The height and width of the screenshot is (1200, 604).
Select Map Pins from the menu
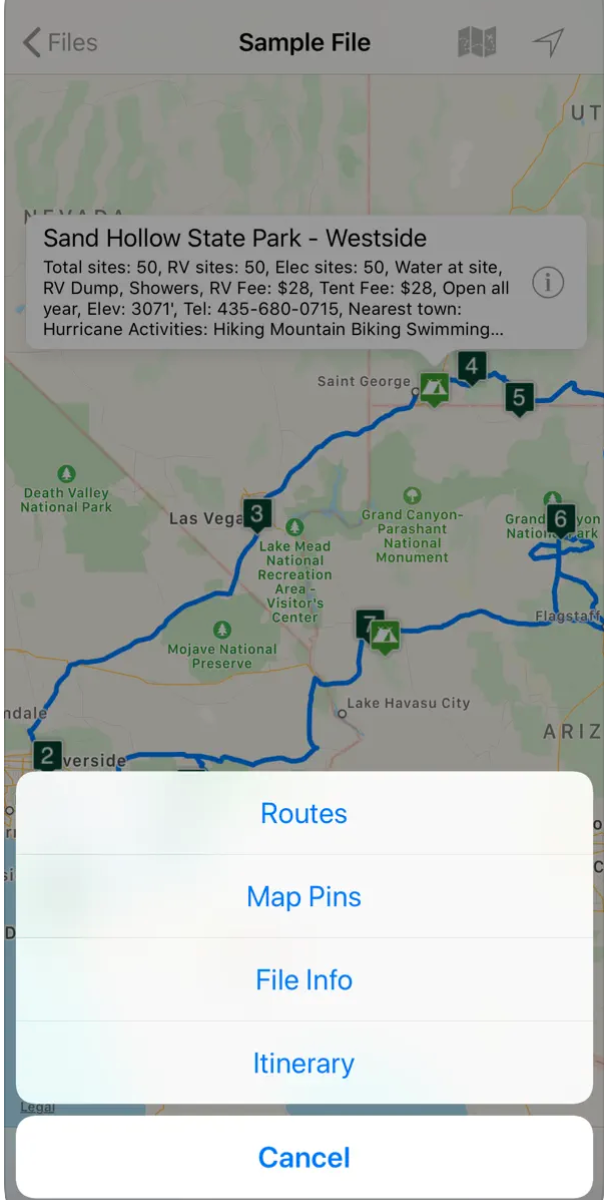pos(303,896)
